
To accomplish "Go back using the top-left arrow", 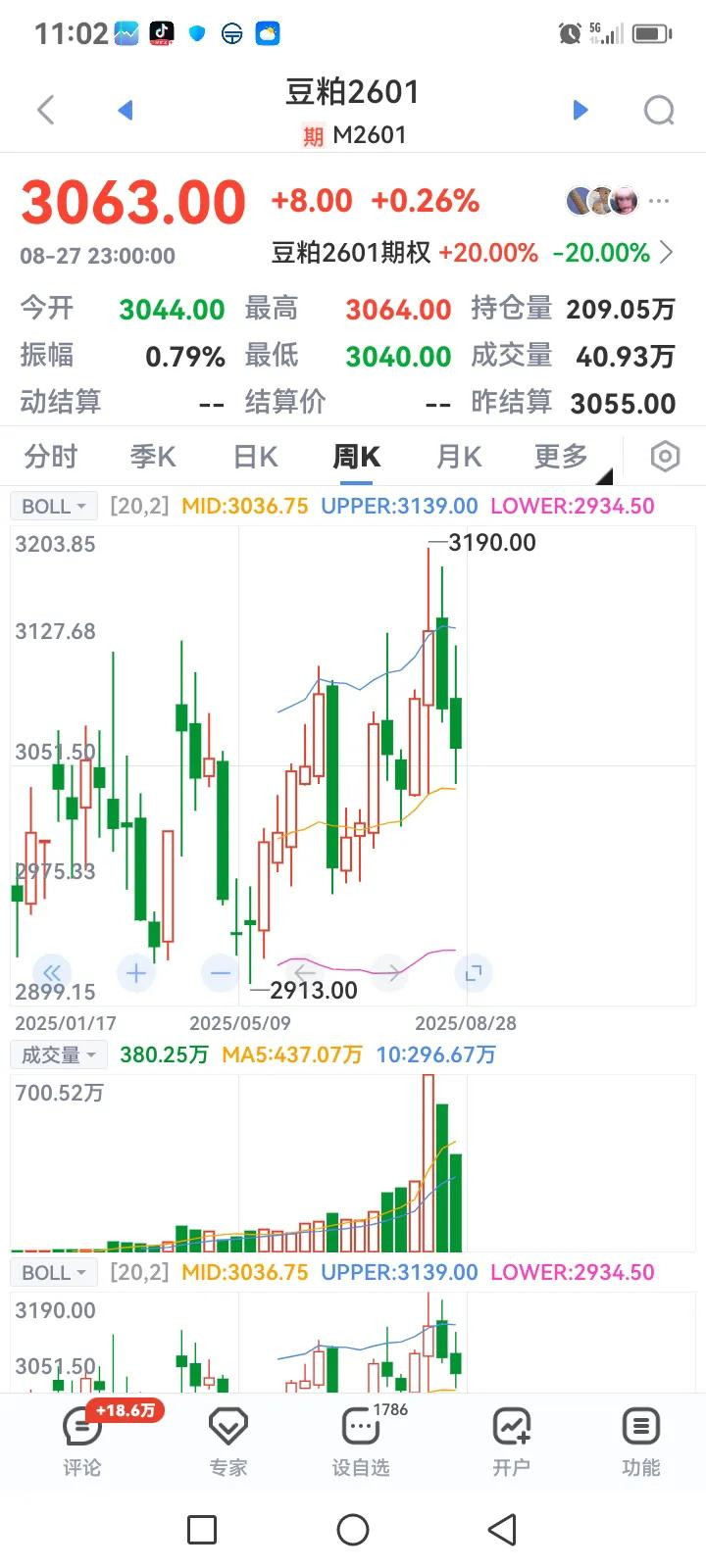I will (x=46, y=110).
